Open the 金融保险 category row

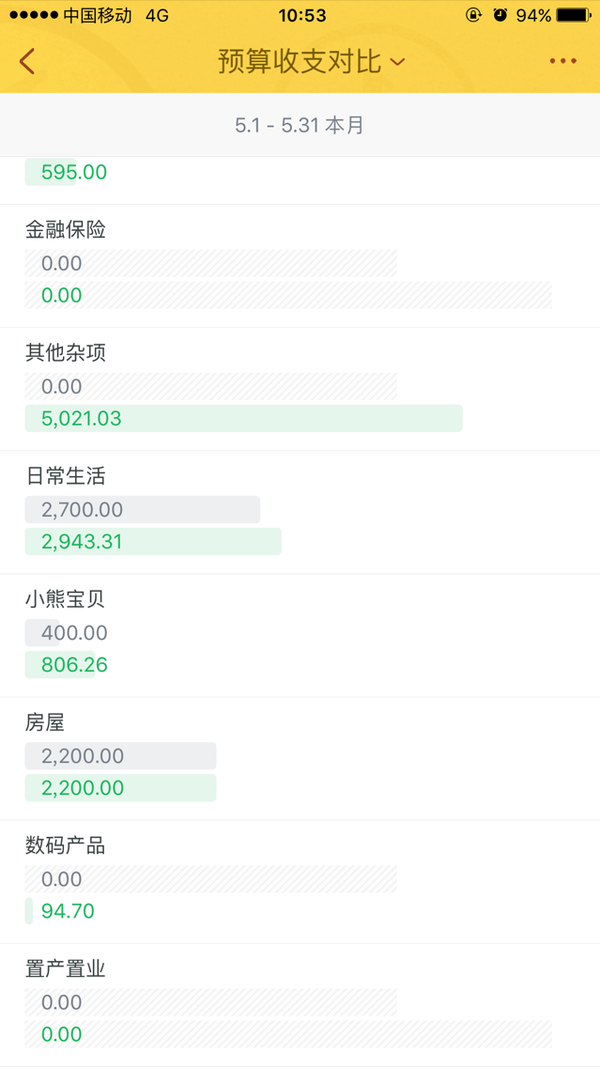coord(300,266)
